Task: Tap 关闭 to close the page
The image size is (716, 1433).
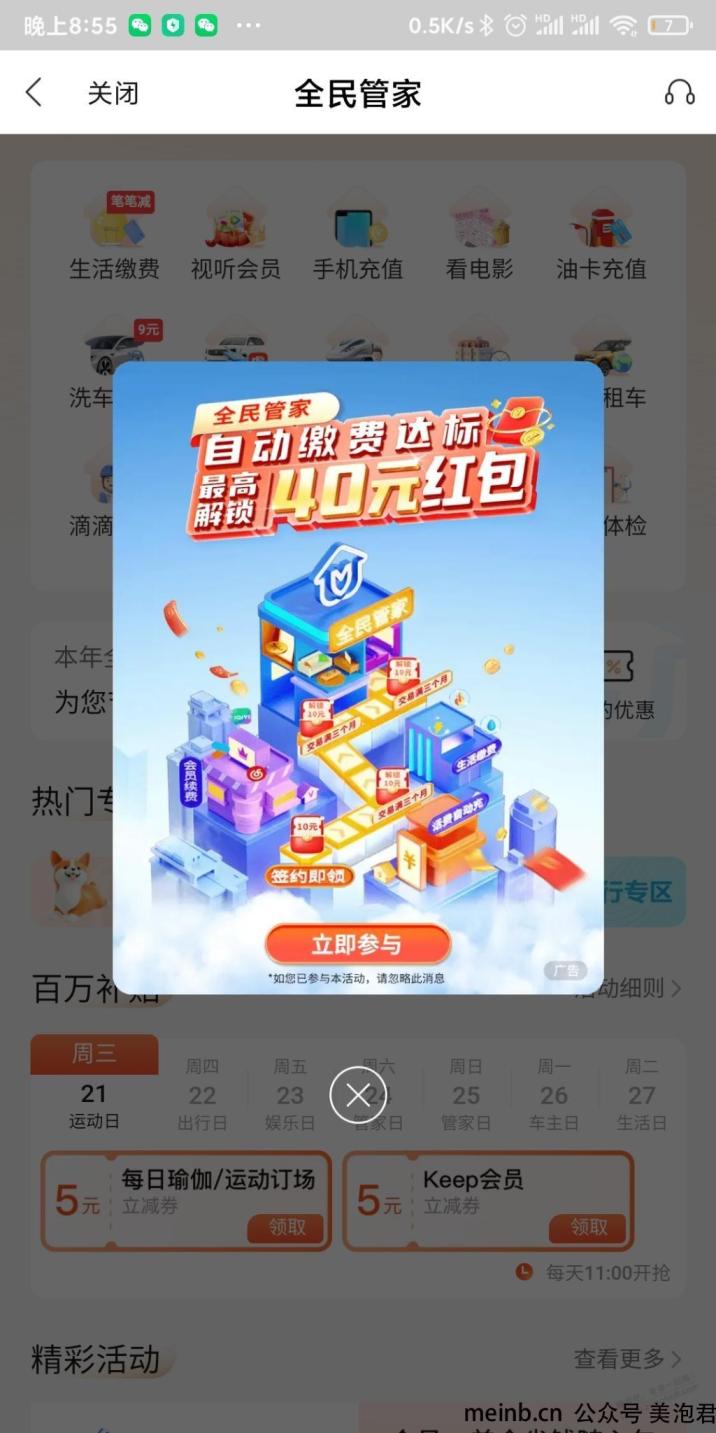Action: point(112,93)
